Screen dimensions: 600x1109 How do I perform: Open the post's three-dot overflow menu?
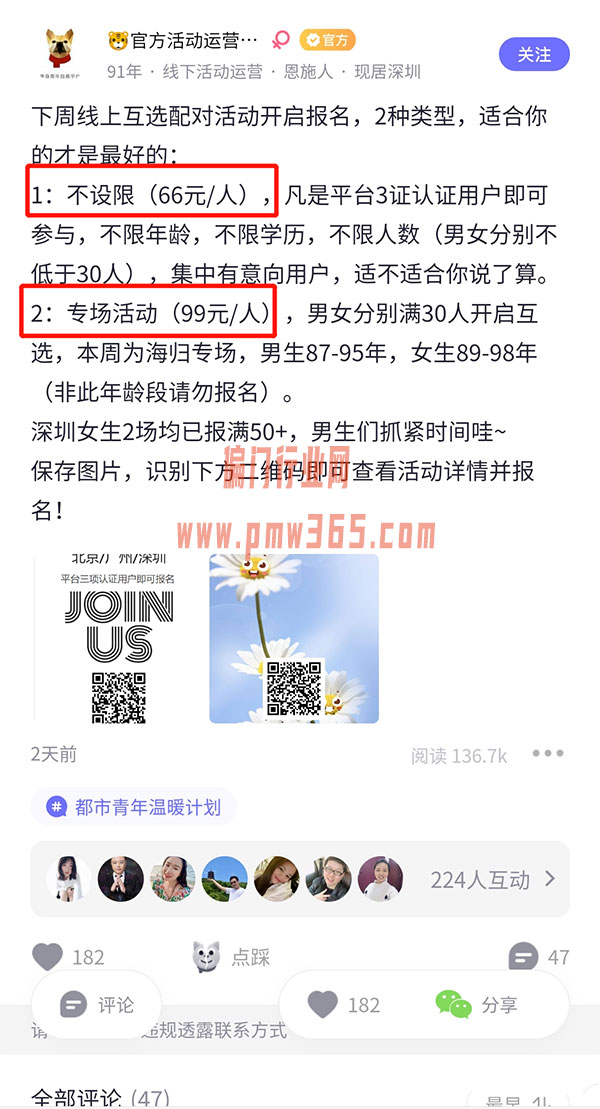[547, 754]
